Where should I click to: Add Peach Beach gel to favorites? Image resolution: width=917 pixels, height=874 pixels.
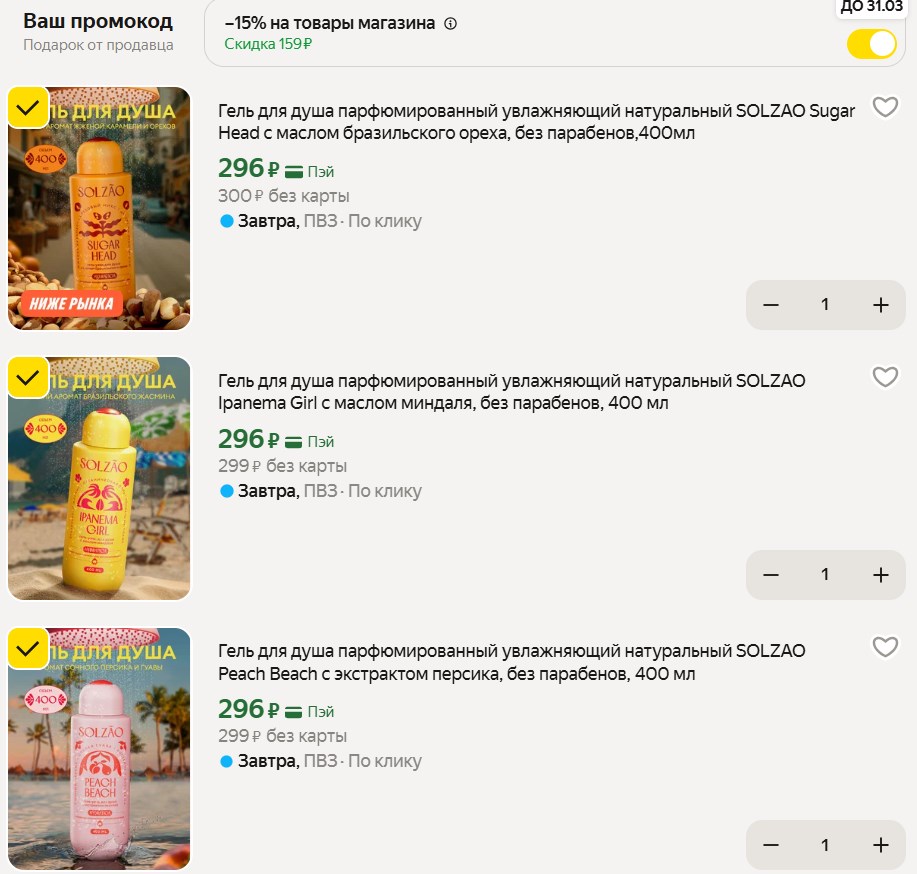tap(885, 647)
